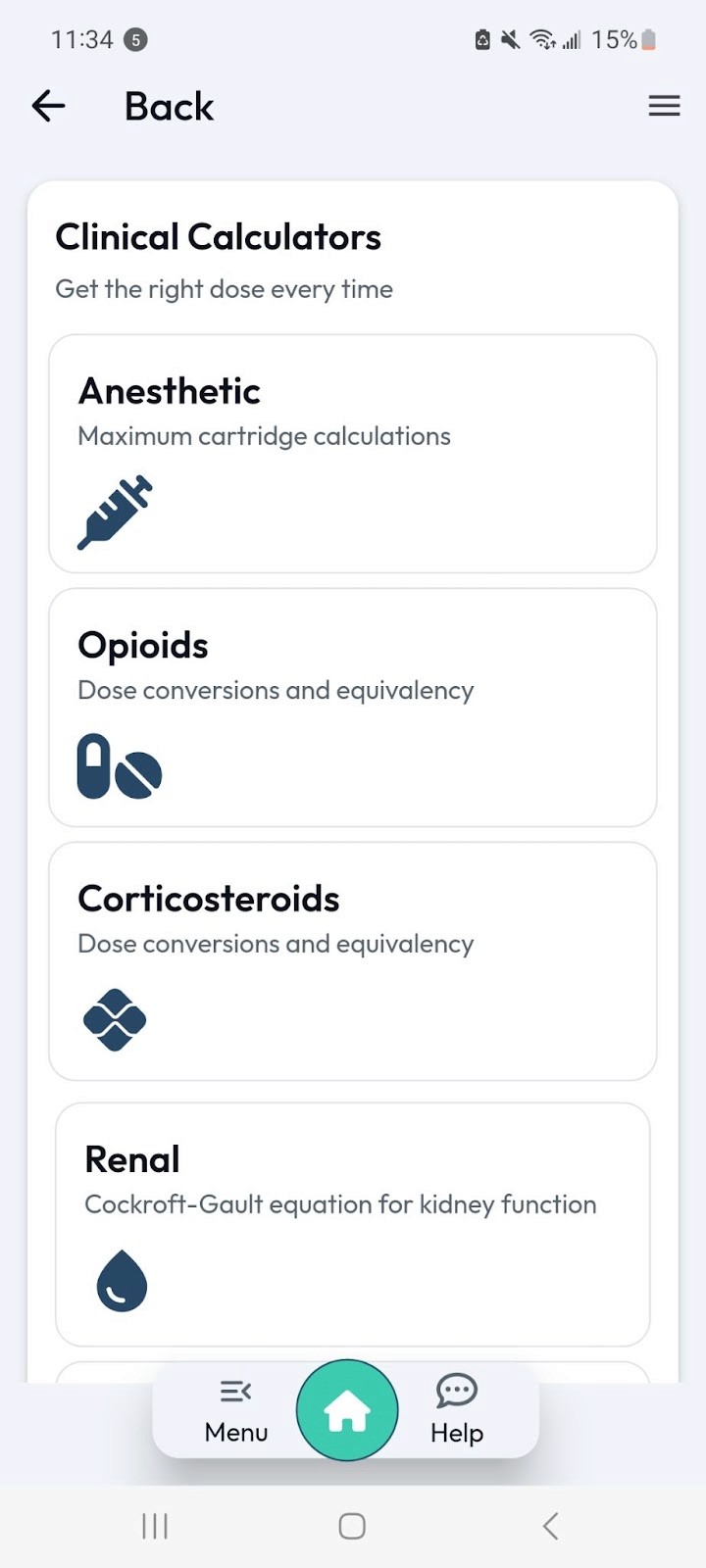Viewport: 706px width, 1568px height.
Task: Select the Opioids dose conversion card
Action: [x=353, y=708]
